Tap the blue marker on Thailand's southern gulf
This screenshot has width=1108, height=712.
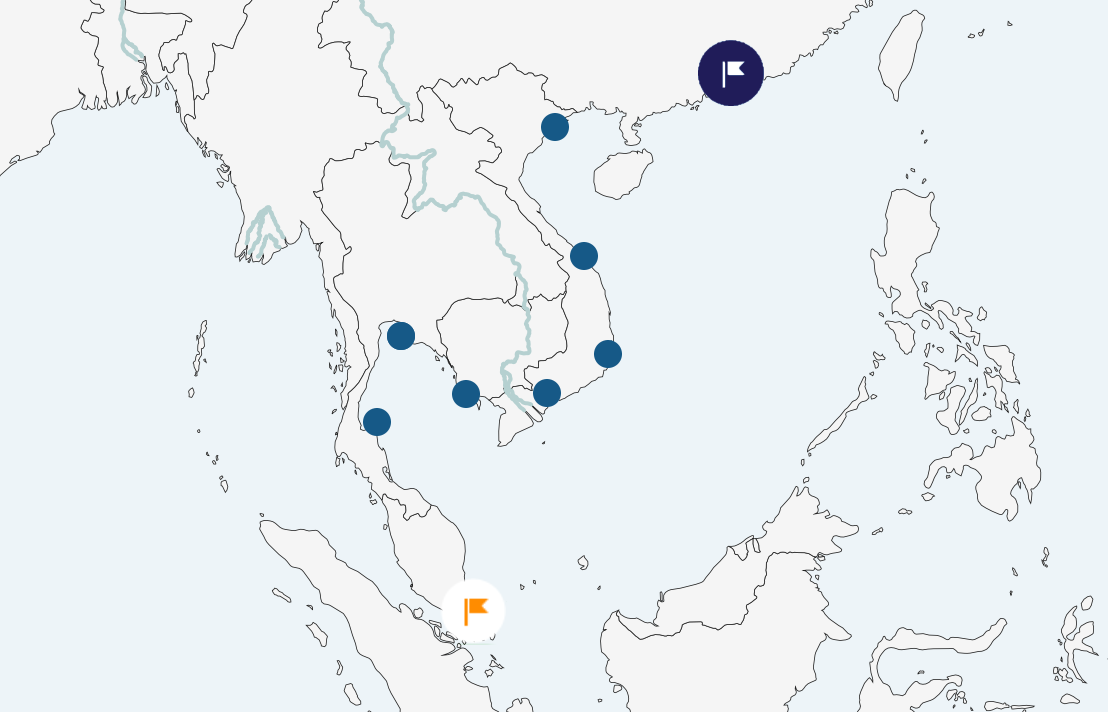point(377,422)
